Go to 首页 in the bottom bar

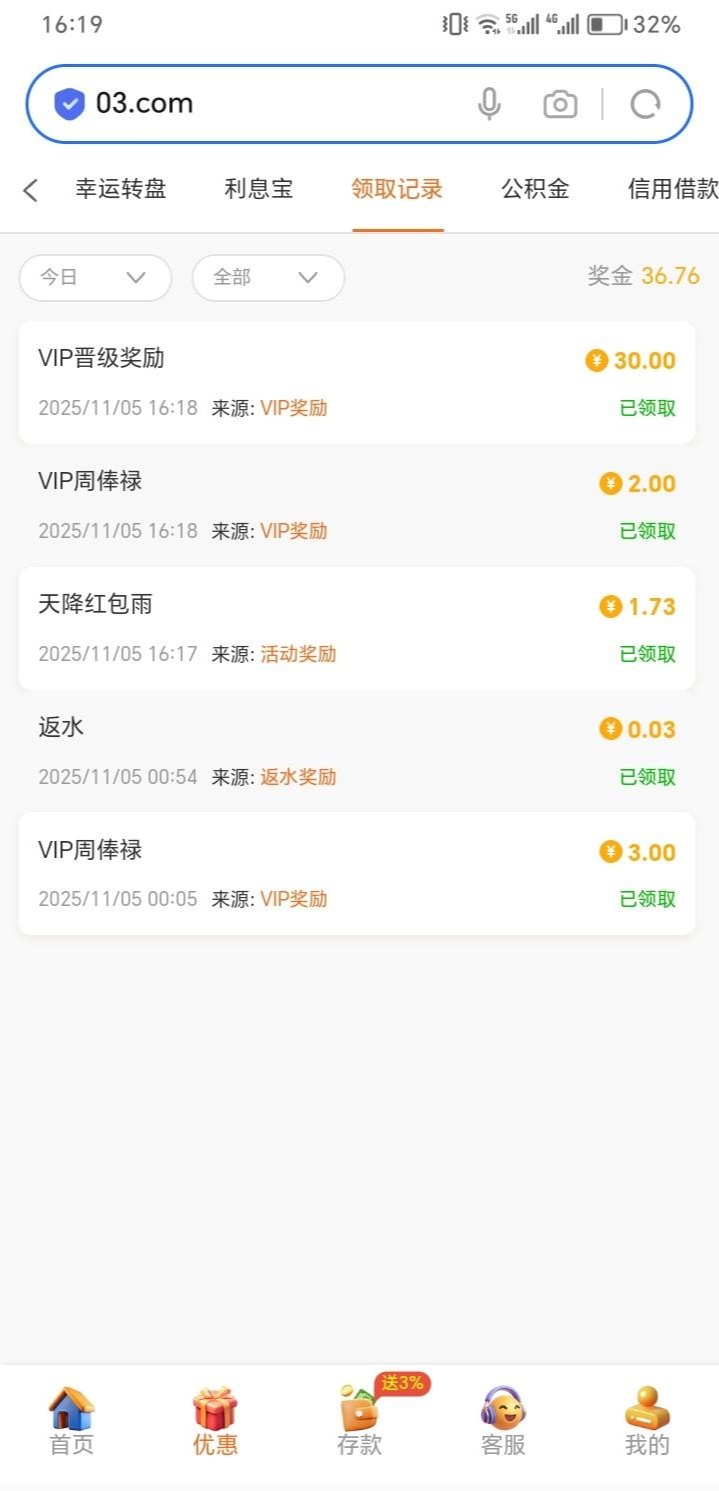tap(72, 1421)
